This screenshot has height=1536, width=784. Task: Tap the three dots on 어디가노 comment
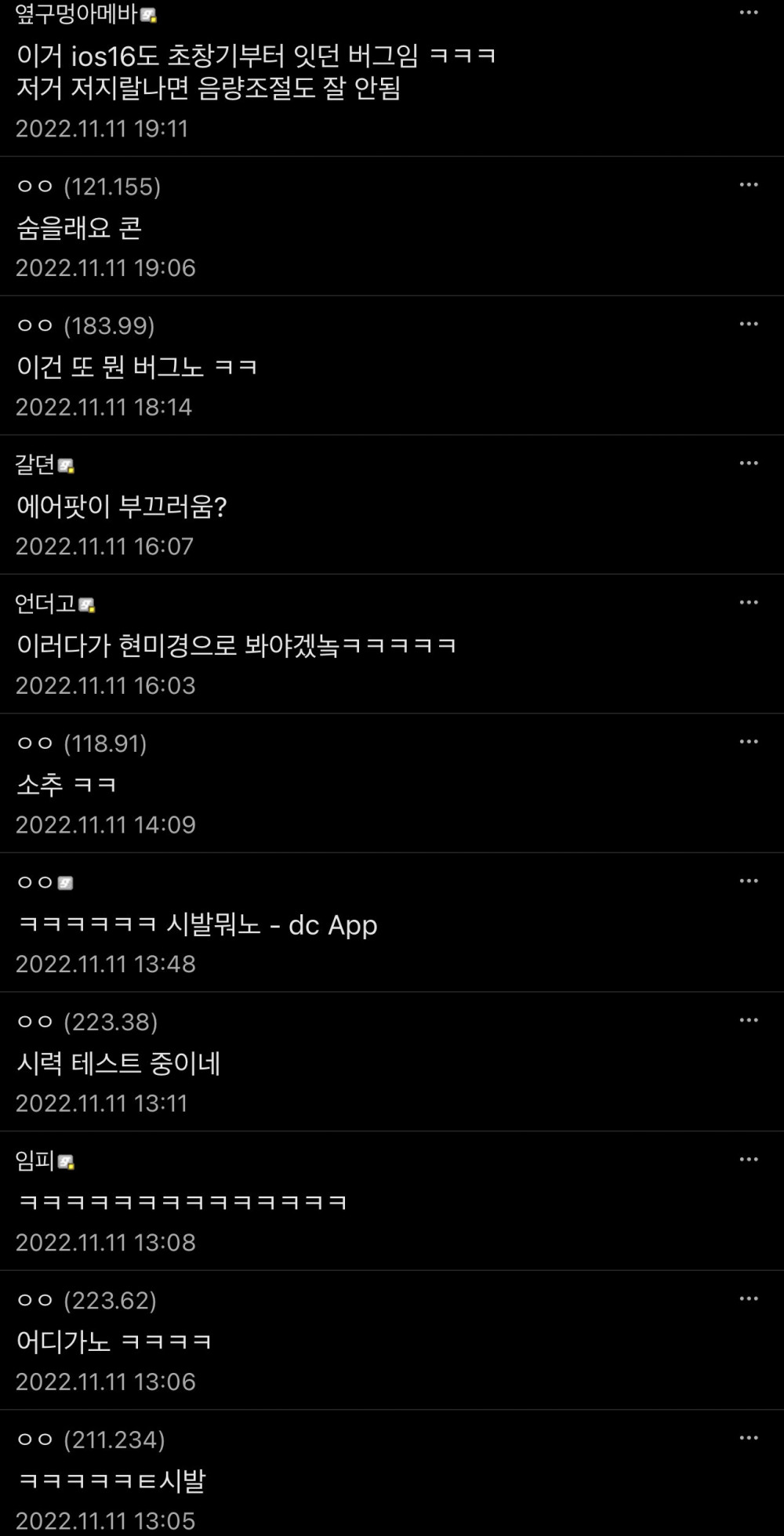click(748, 1299)
